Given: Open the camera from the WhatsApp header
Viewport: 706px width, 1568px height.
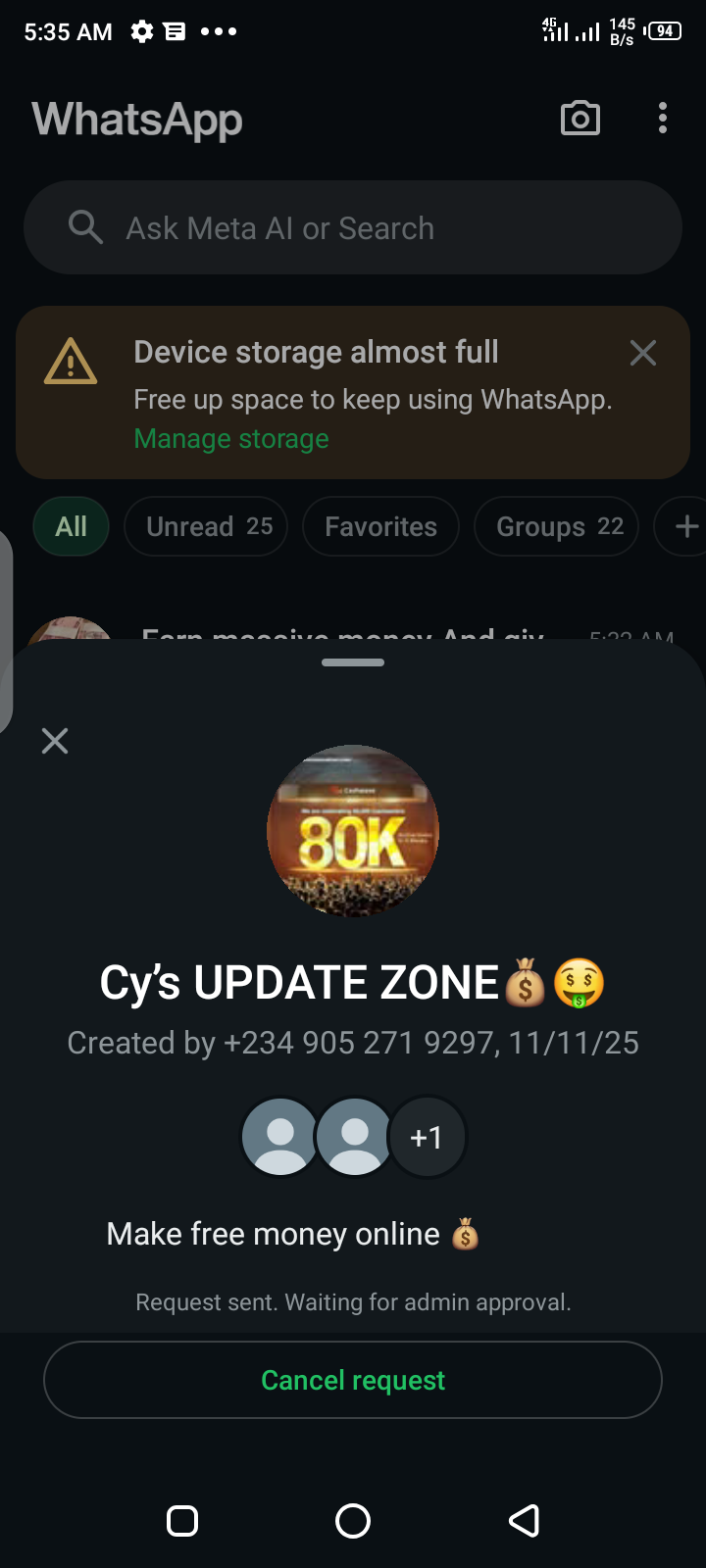Looking at the screenshot, I should point(580,119).
